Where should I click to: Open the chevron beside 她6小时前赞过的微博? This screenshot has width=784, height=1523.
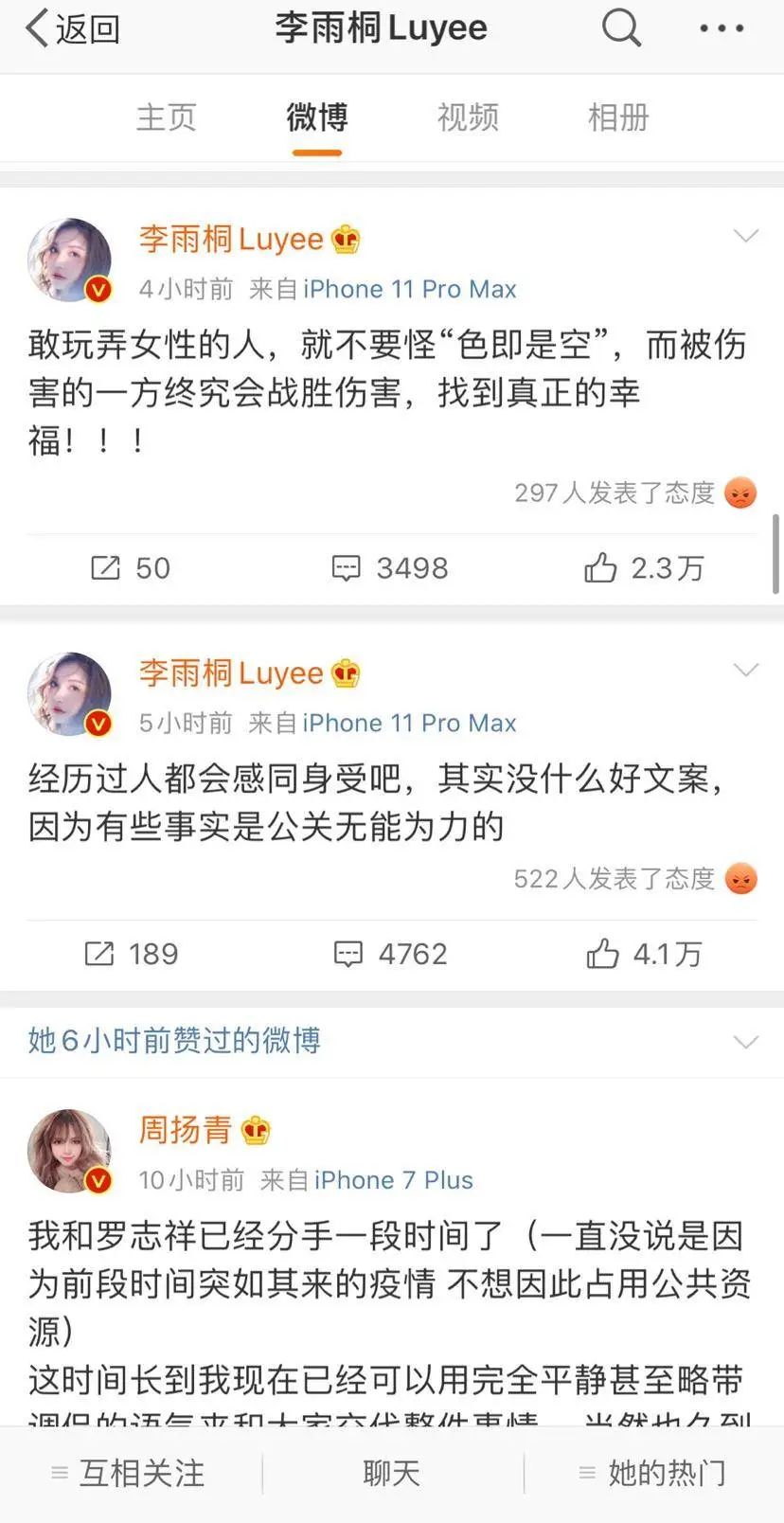(x=746, y=1042)
